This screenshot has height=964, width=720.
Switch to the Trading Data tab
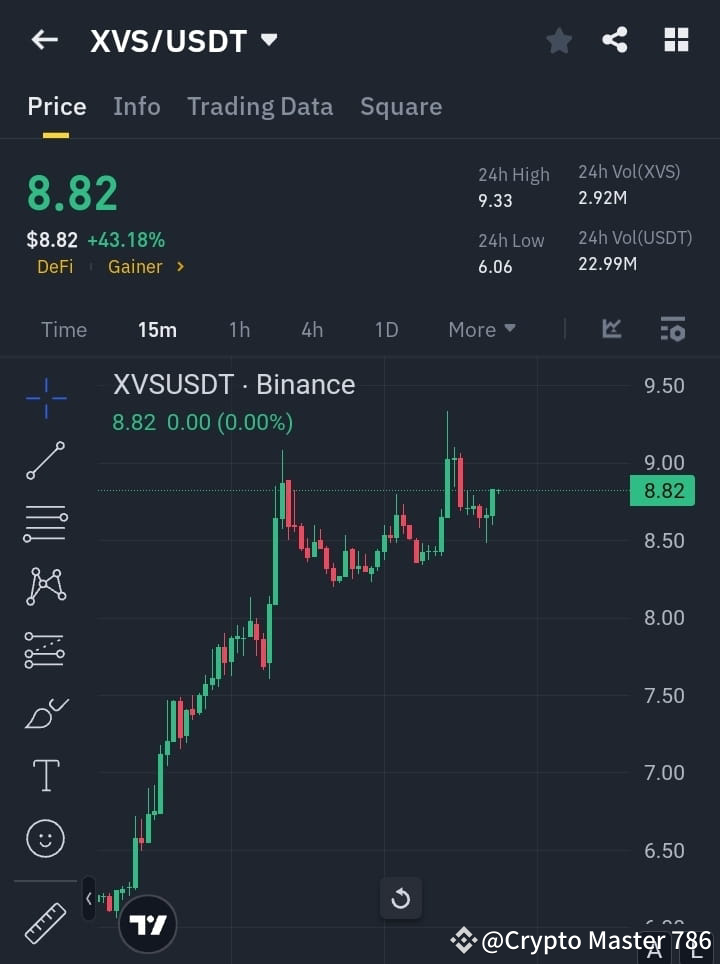click(x=260, y=106)
